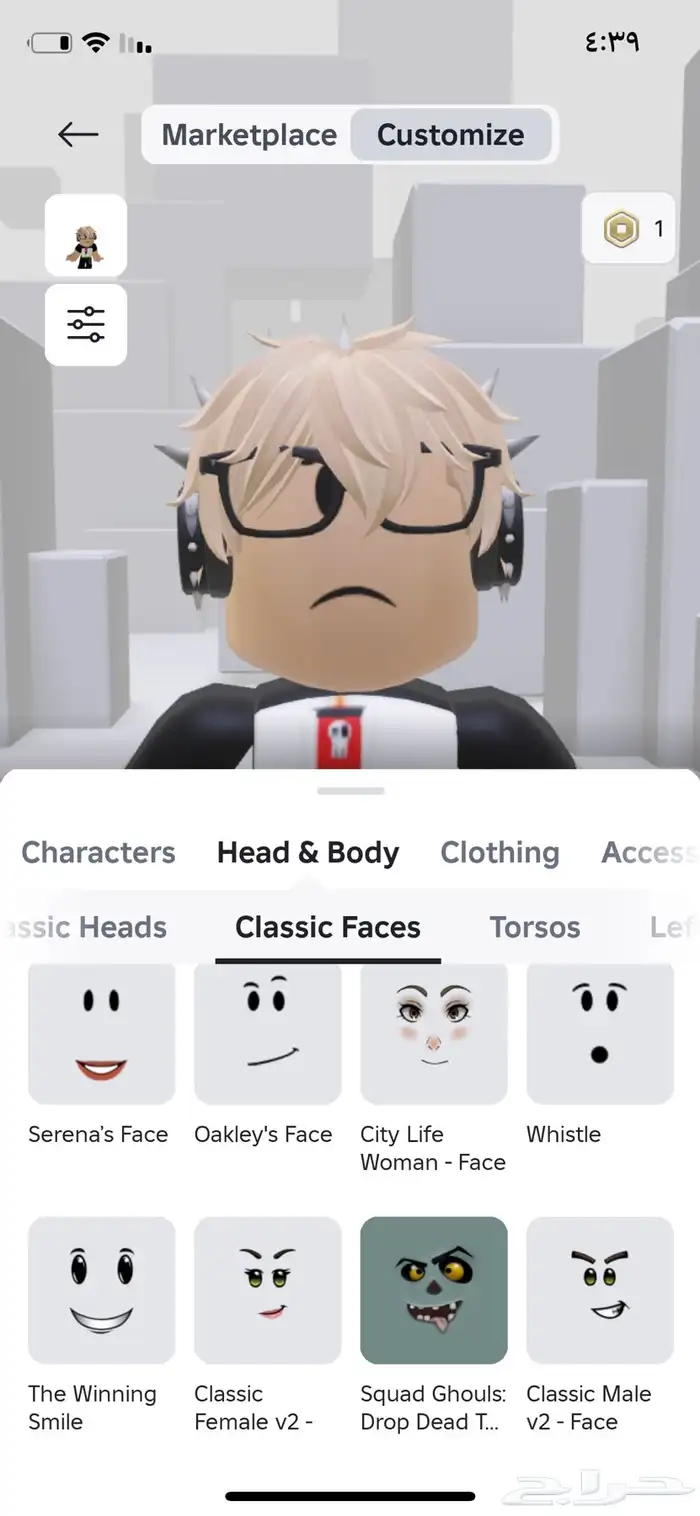Select the Head & Body category
The height and width of the screenshot is (1516, 700).
[x=308, y=852]
